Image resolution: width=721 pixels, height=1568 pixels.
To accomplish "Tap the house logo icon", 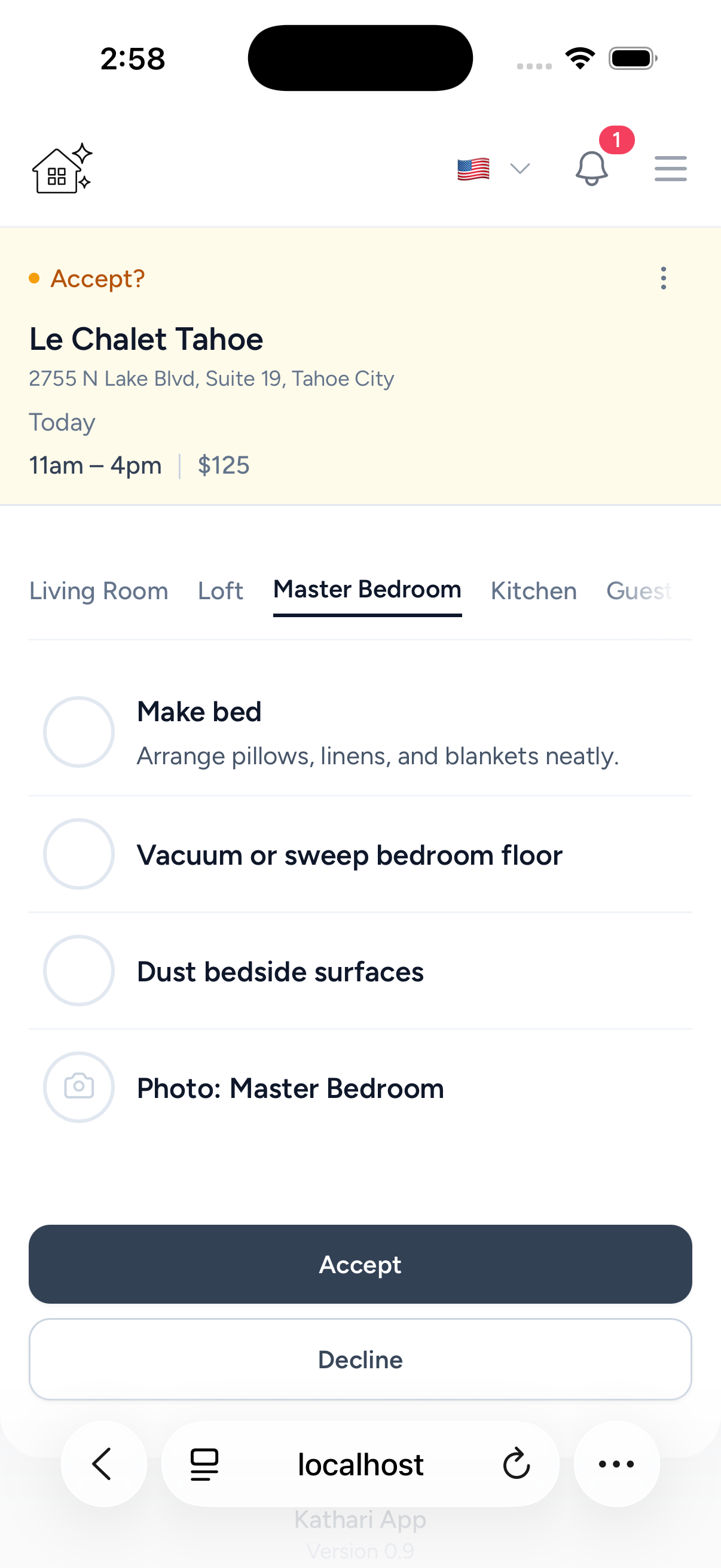I will pos(62,169).
